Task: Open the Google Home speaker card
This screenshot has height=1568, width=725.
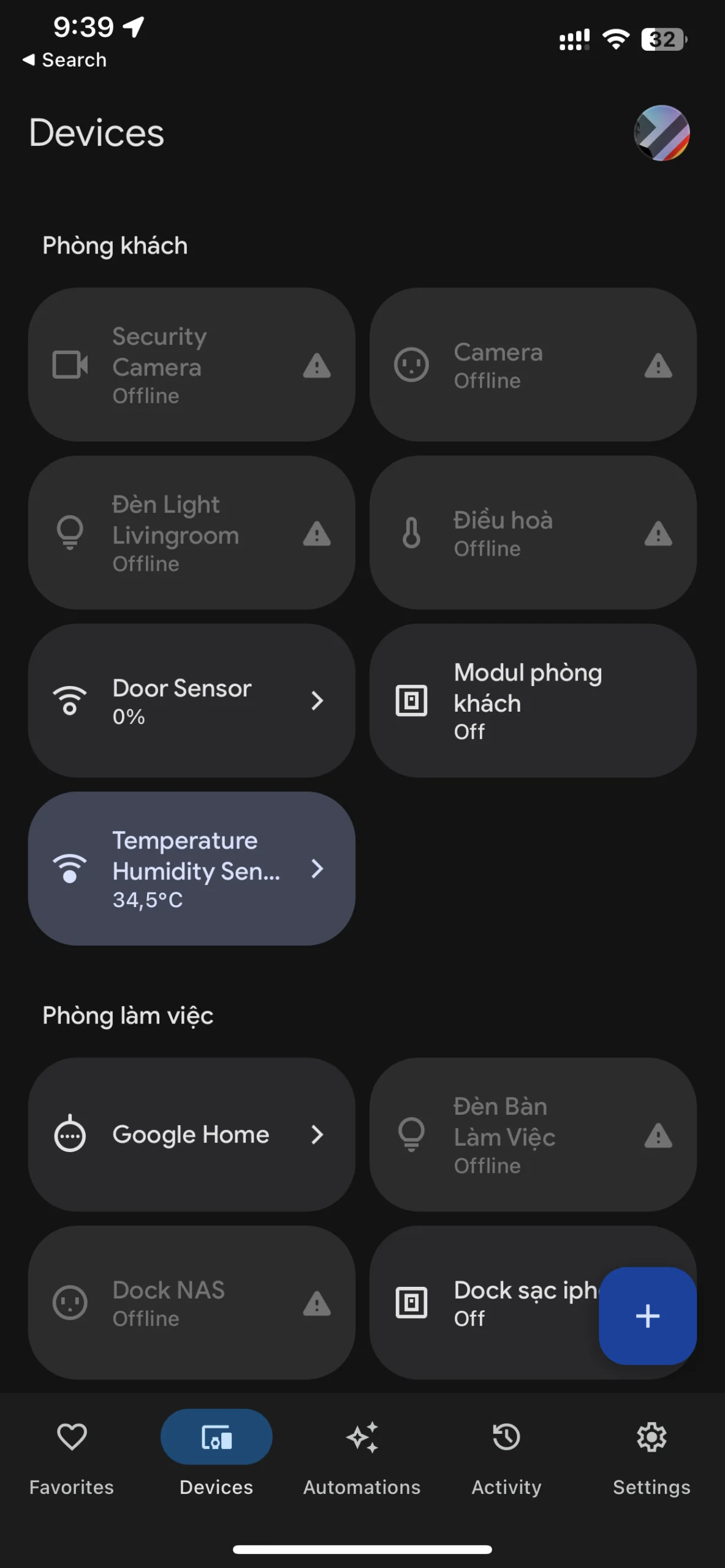Action: click(191, 1134)
